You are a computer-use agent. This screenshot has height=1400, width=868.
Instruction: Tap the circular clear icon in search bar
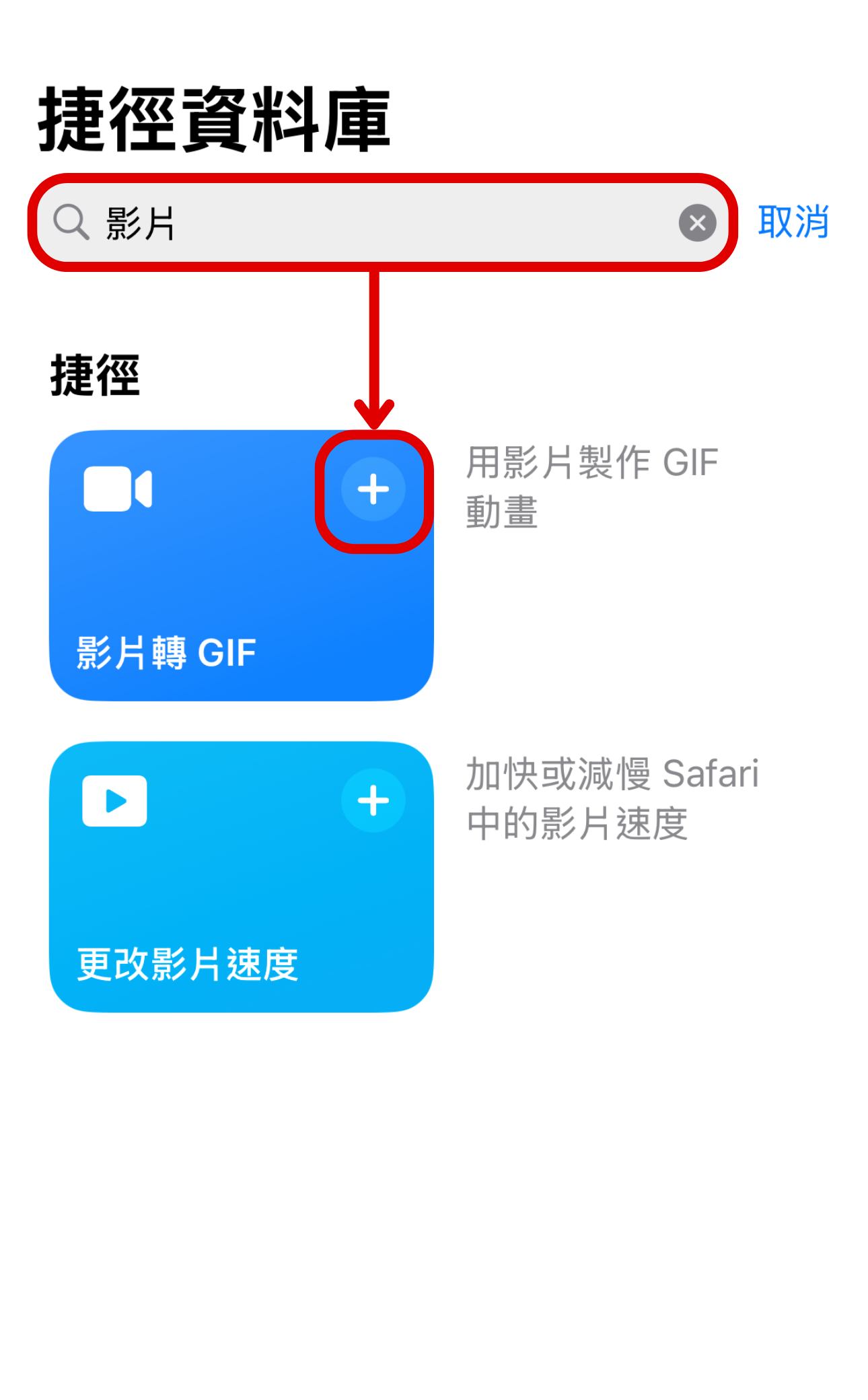pyautogui.click(x=697, y=223)
